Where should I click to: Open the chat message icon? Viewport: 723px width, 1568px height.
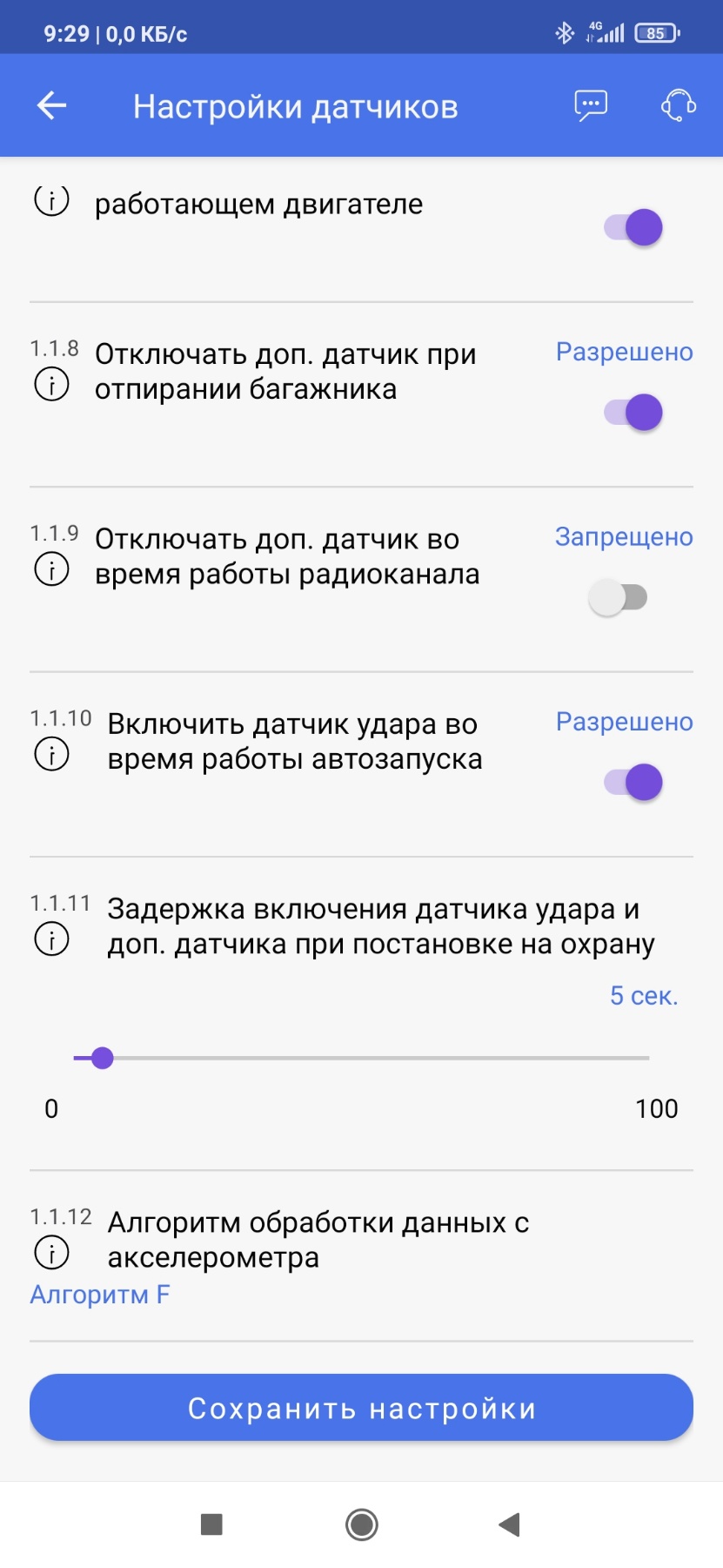coord(591,106)
